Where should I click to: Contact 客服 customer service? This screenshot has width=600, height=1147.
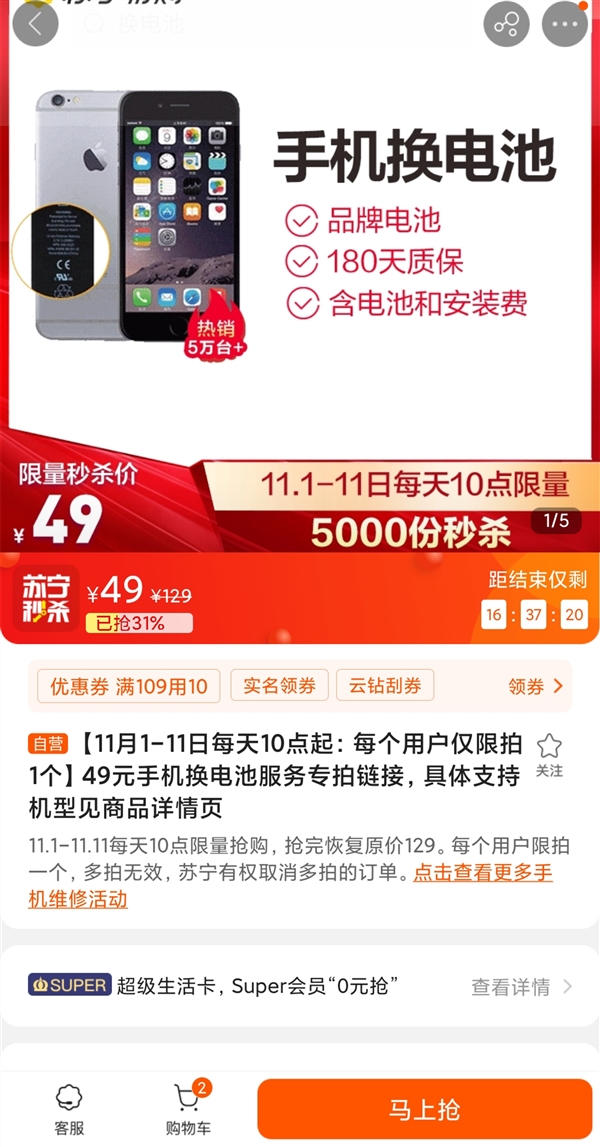click(69, 1108)
